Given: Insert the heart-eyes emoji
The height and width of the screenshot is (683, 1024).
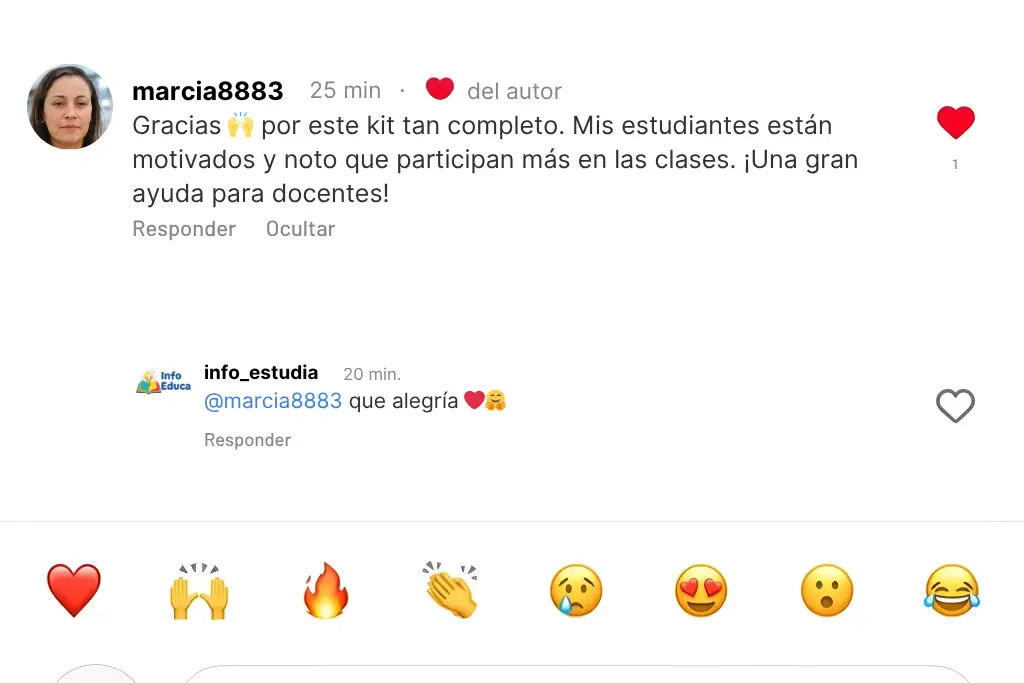Looking at the screenshot, I should click(701, 590).
